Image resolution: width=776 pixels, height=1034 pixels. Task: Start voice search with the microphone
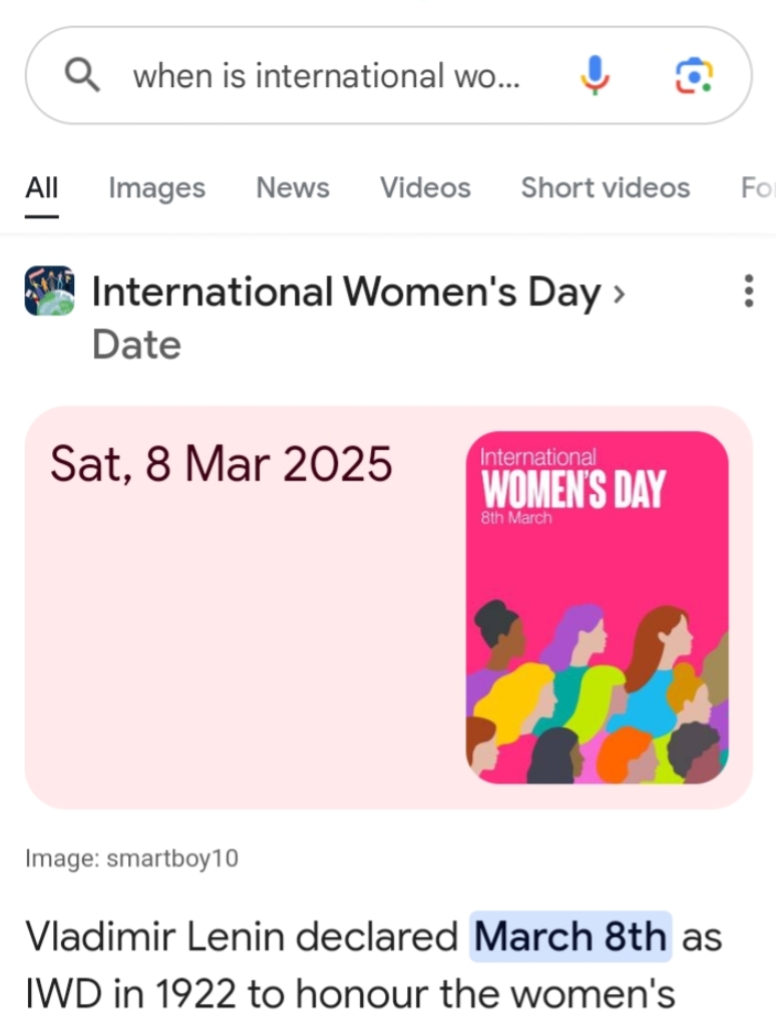(595, 75)
